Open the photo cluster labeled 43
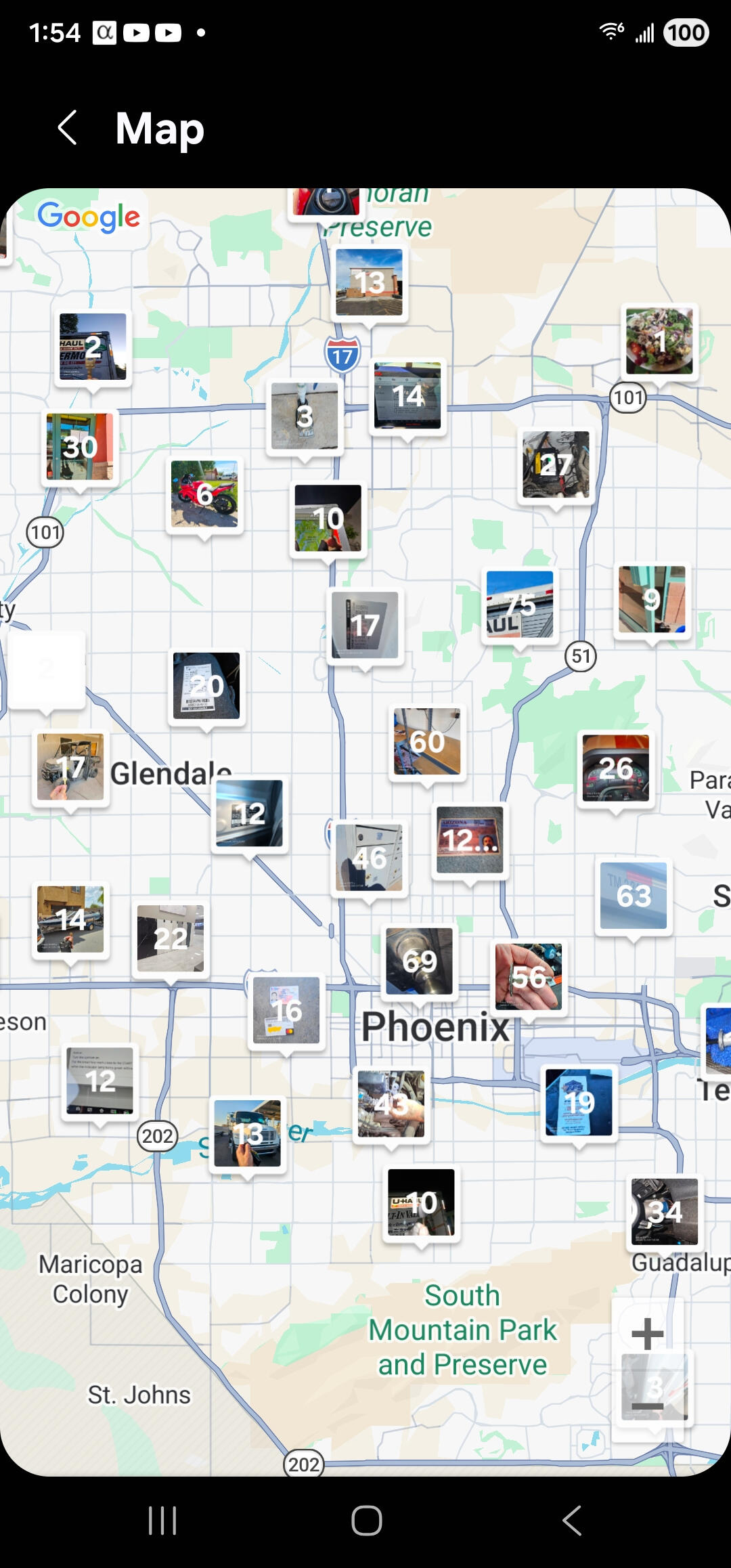This screenshot has width=731, height=1568. pyautogui.click(x=391, y=1104)
